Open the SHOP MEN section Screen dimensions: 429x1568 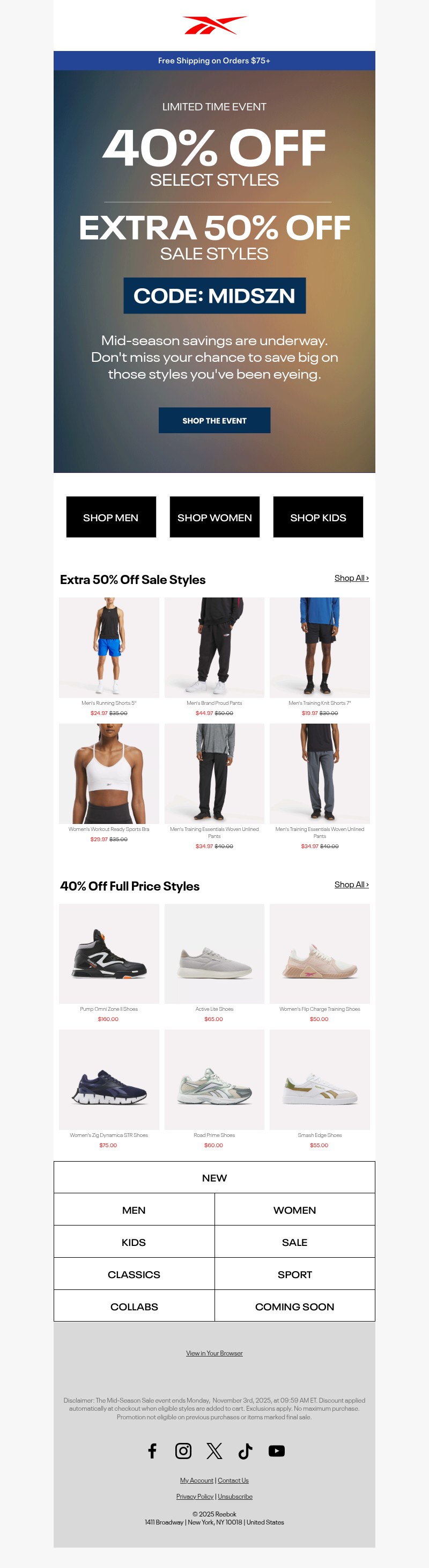coord(110,517)
